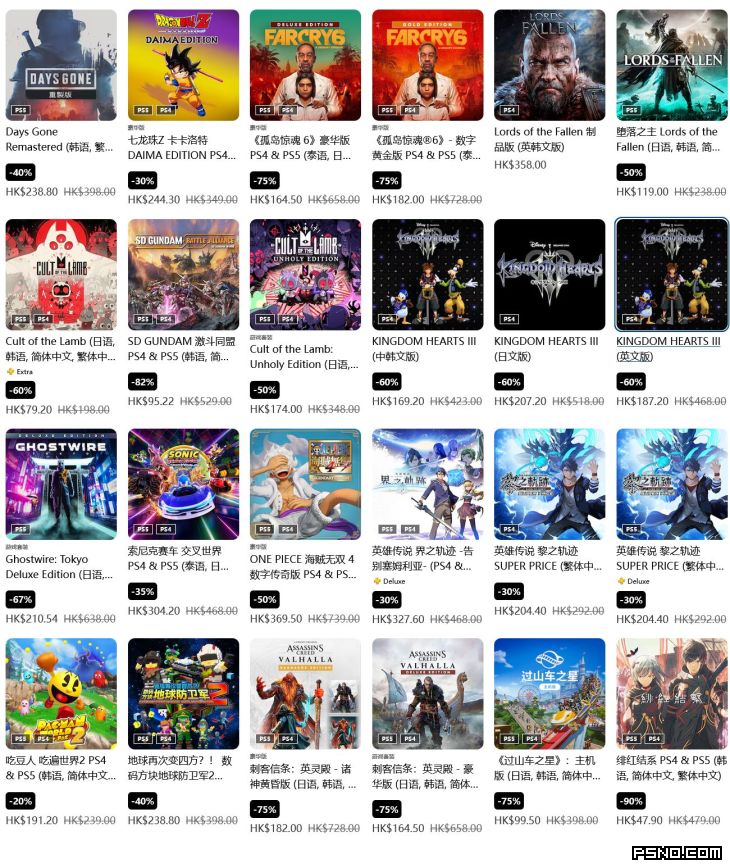730x868 pixels.
Task: Open the PAC-MAN World 2 card
Action: 61,693
